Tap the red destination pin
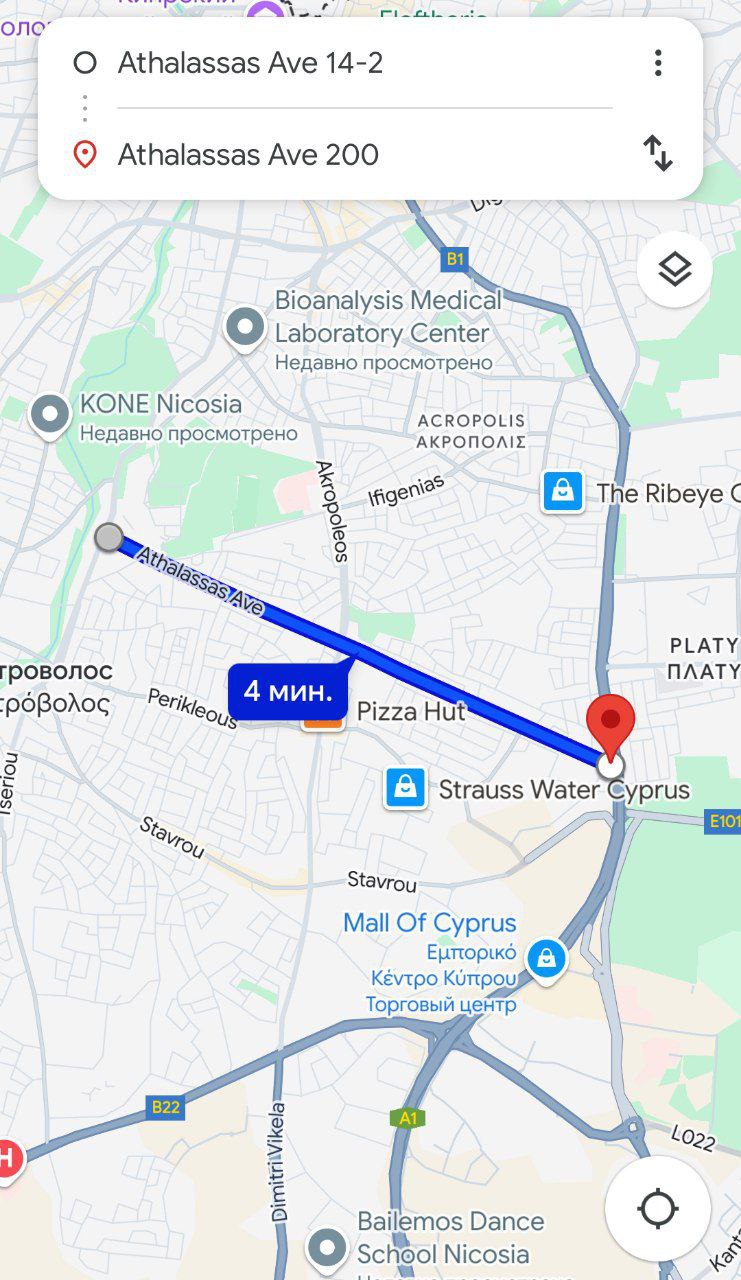The height and width of the screenshot is (1280, 741). click(x=610, y=724)
